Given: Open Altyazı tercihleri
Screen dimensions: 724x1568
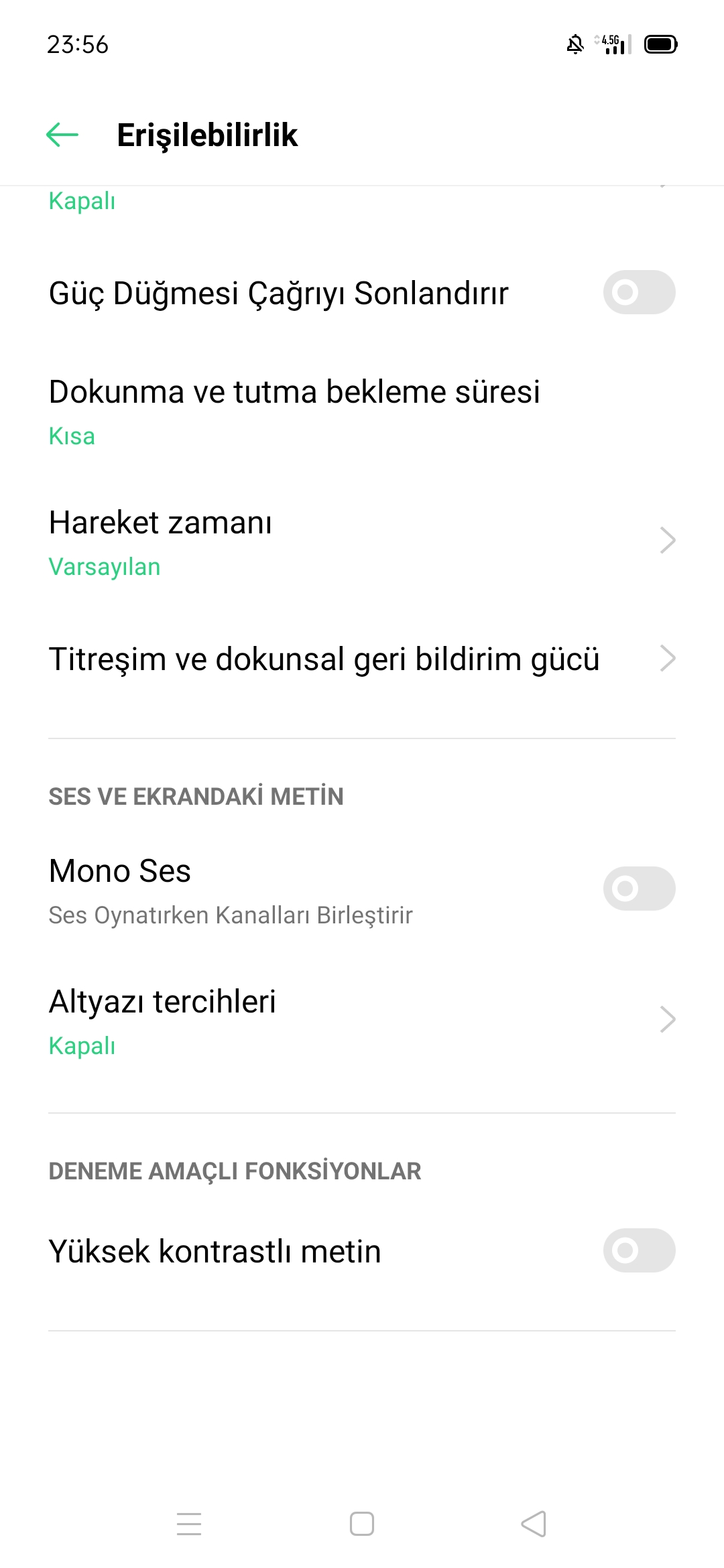Looking at the screenshot, I should [x=362, y=1021].
